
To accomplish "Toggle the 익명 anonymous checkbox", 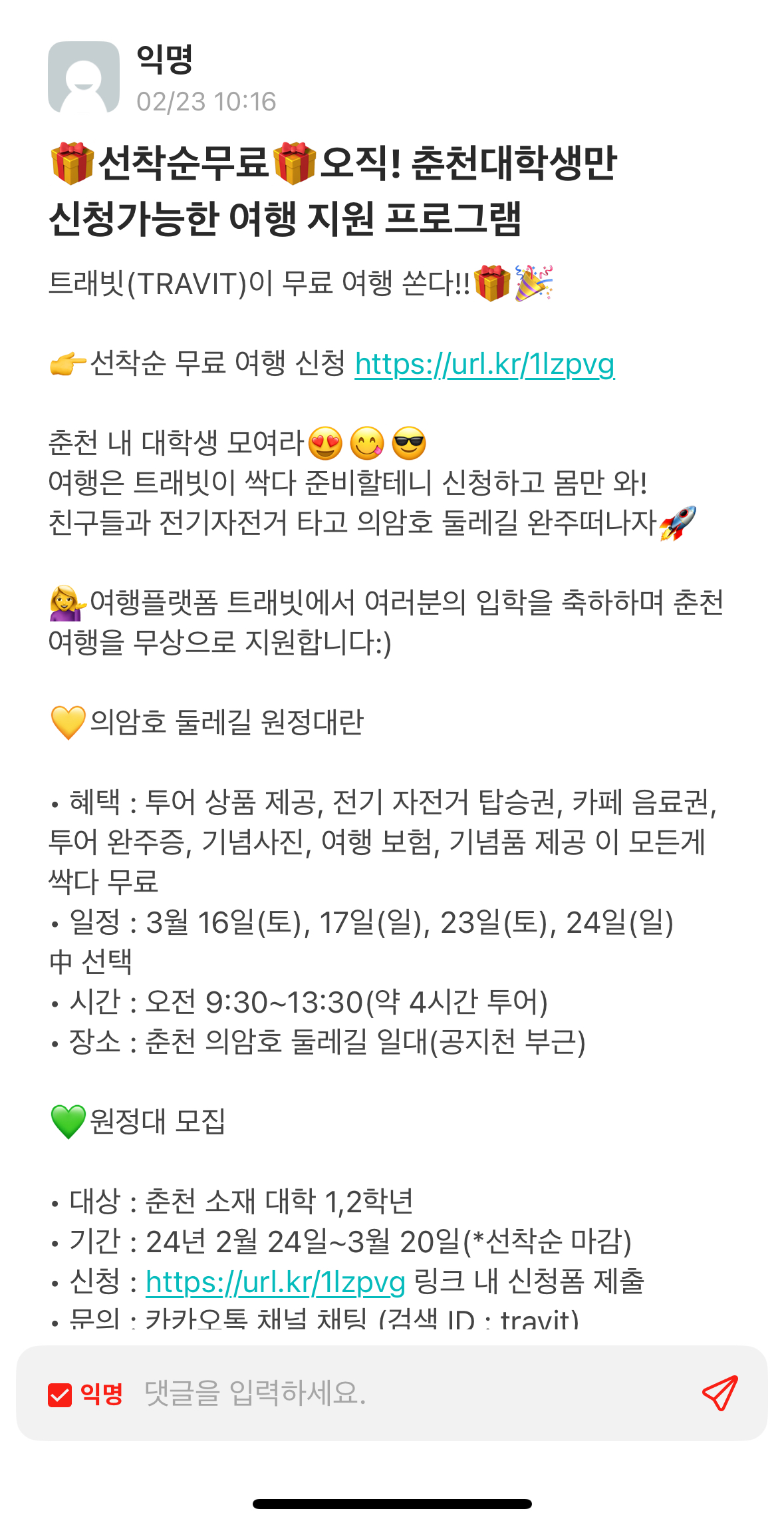I will (60, 1394).
